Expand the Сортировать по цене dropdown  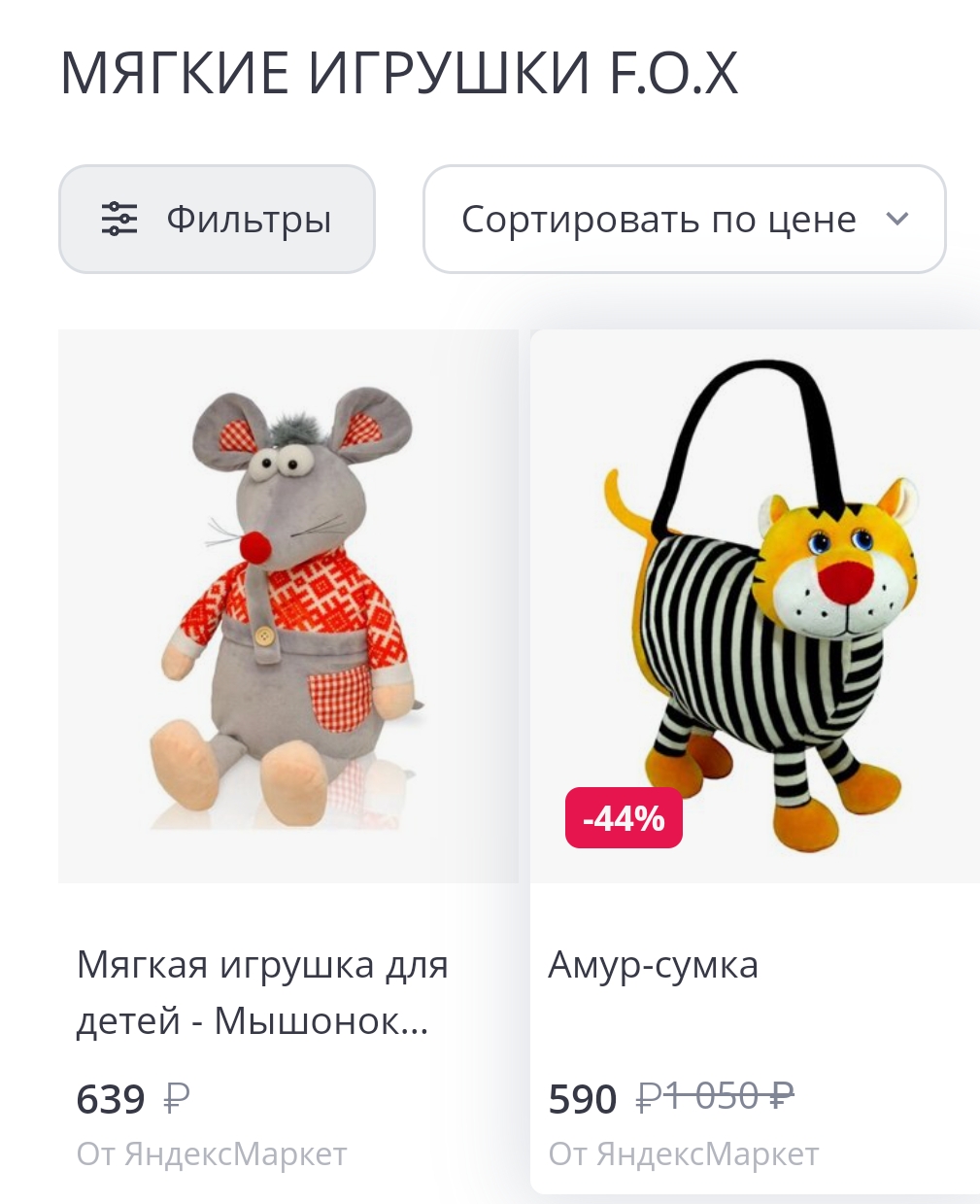coord(684,220)
